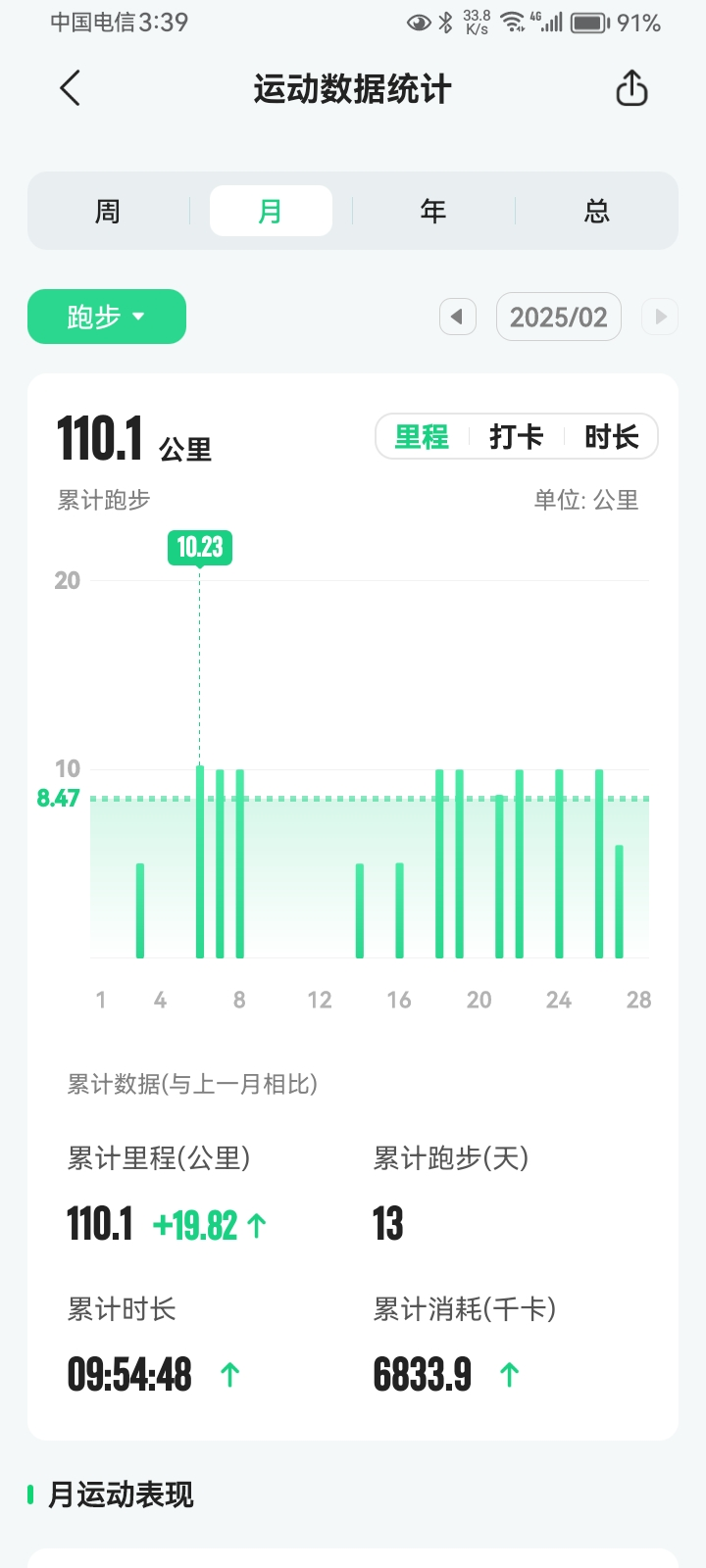Viewport: 706px width, 1568px height.
Task: Select the 里程 chart view
Action: [422, 437]
